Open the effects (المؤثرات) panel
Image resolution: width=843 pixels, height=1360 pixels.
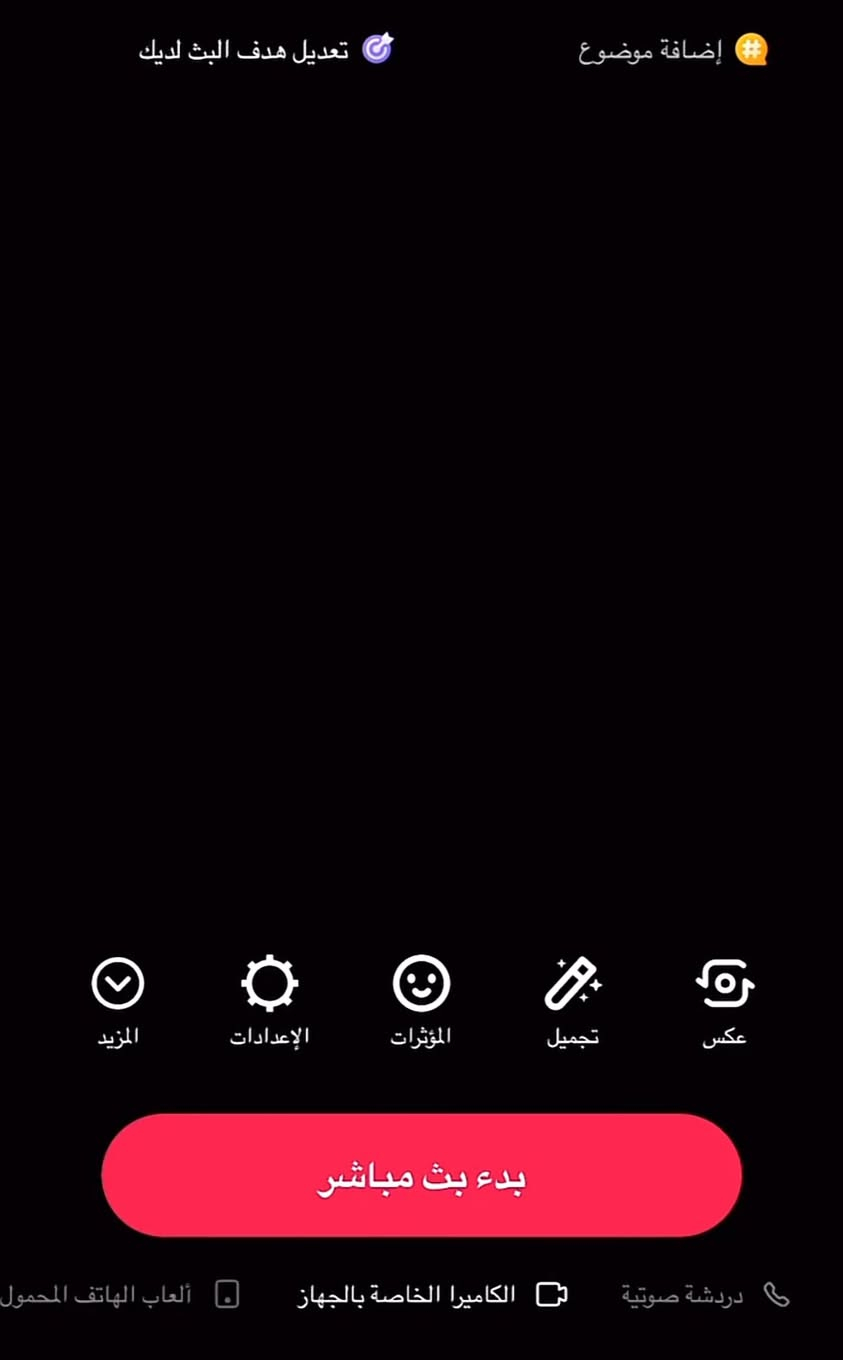pos(421,999)
